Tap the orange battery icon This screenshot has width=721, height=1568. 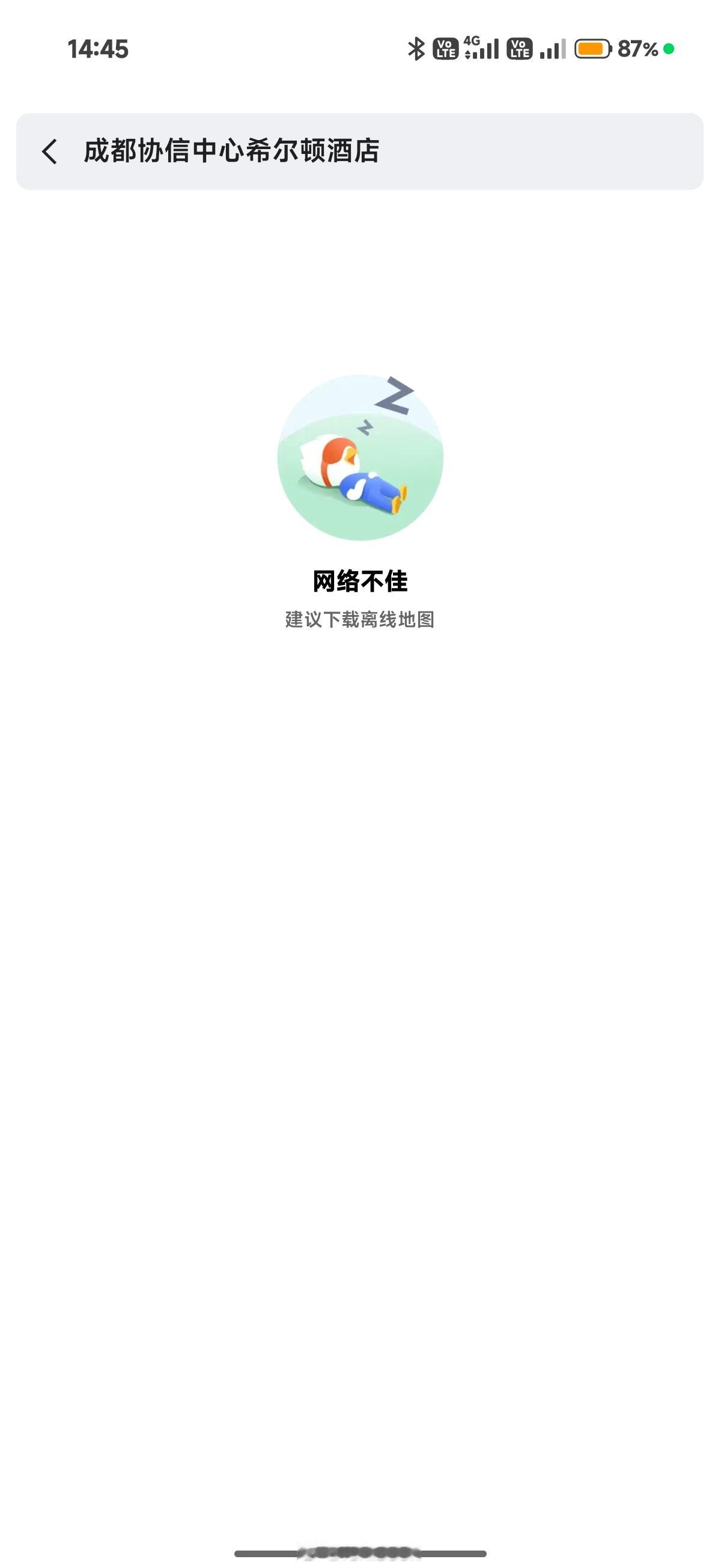pos(592,47)
